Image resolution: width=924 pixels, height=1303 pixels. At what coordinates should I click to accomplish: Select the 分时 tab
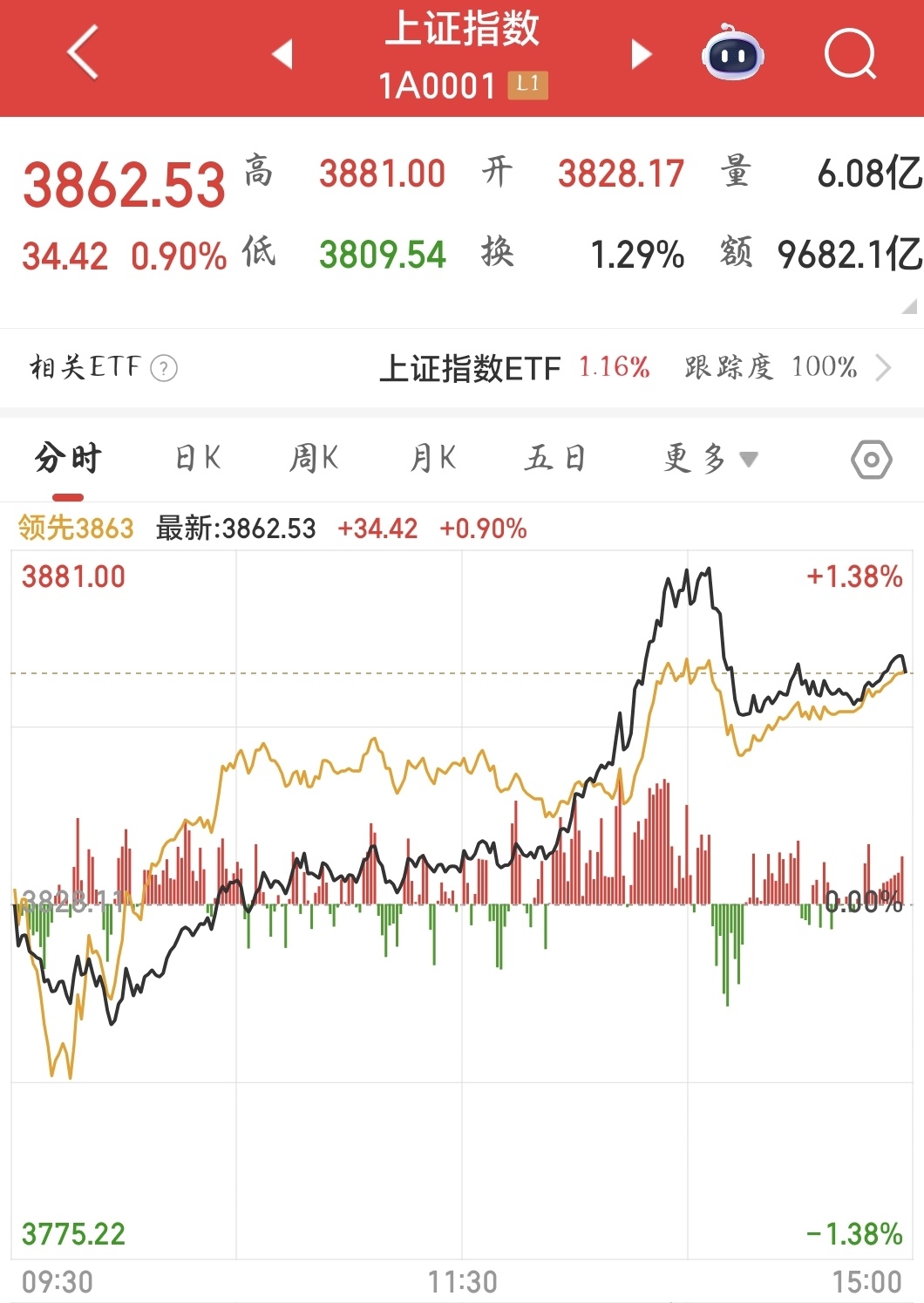tap(68, 458)
